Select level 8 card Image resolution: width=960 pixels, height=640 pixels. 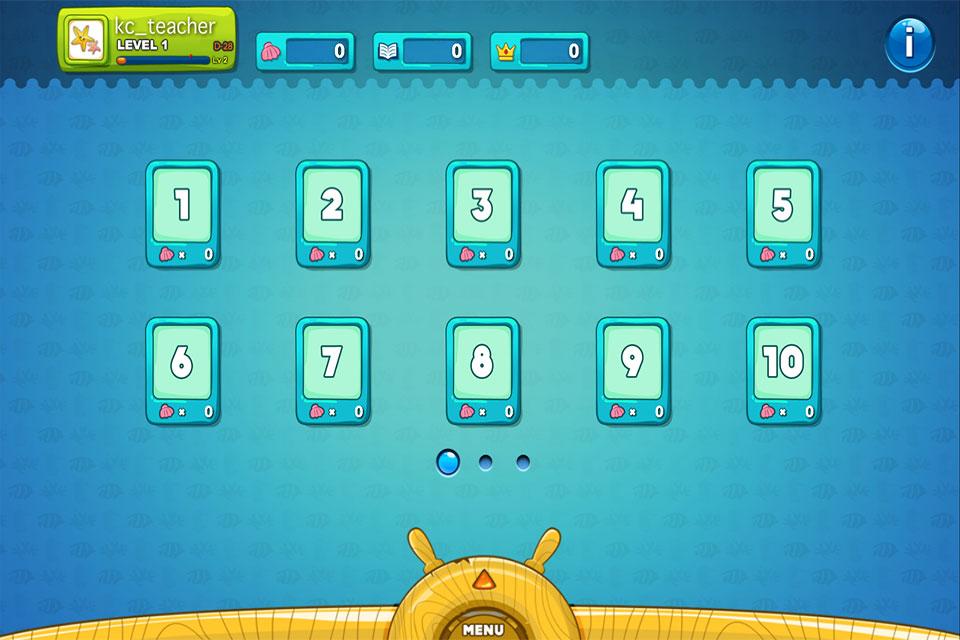point(482,371)
